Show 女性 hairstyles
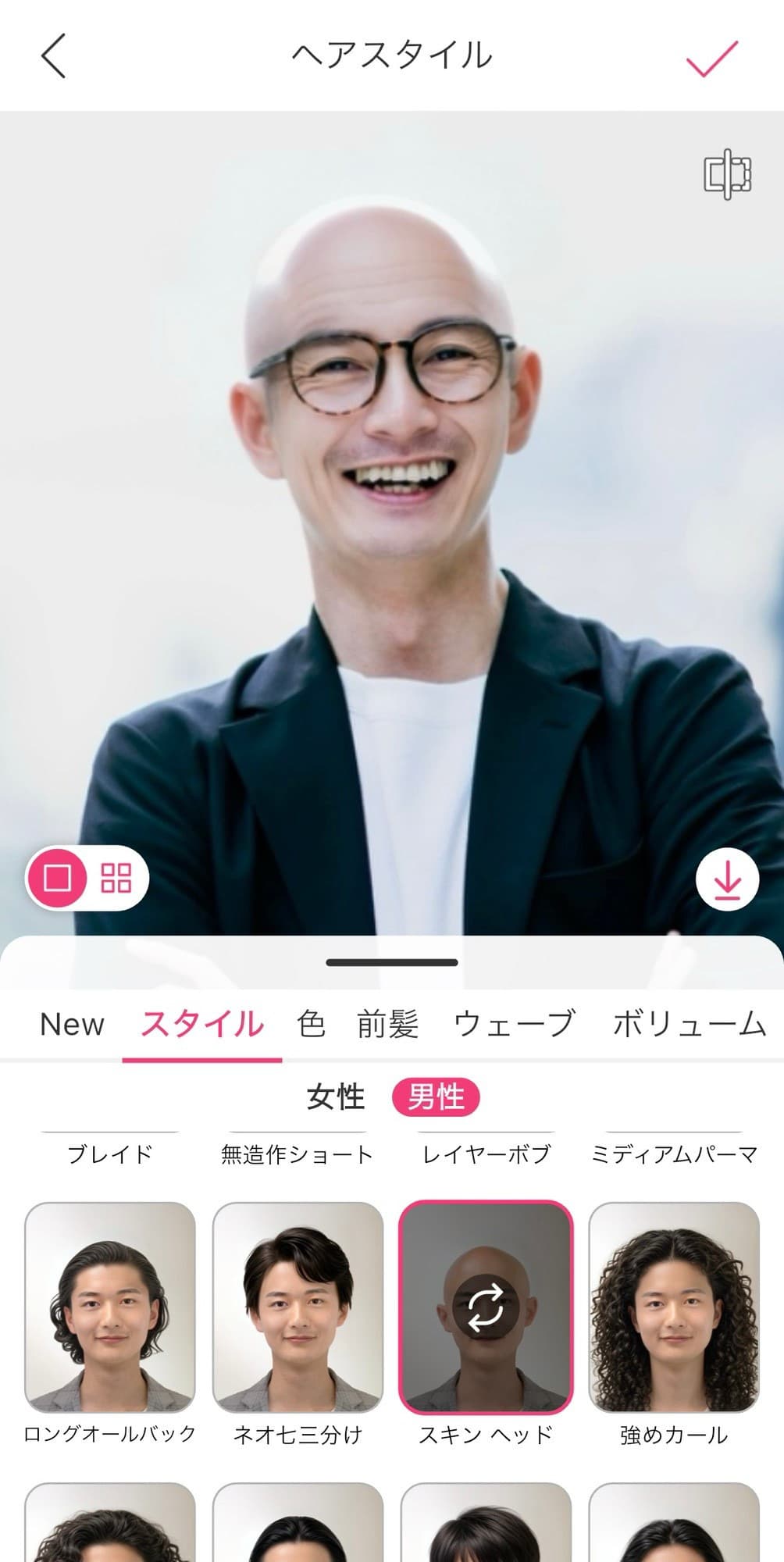This screenshot has width=784, height=1562. click(x=336, y=1097)
